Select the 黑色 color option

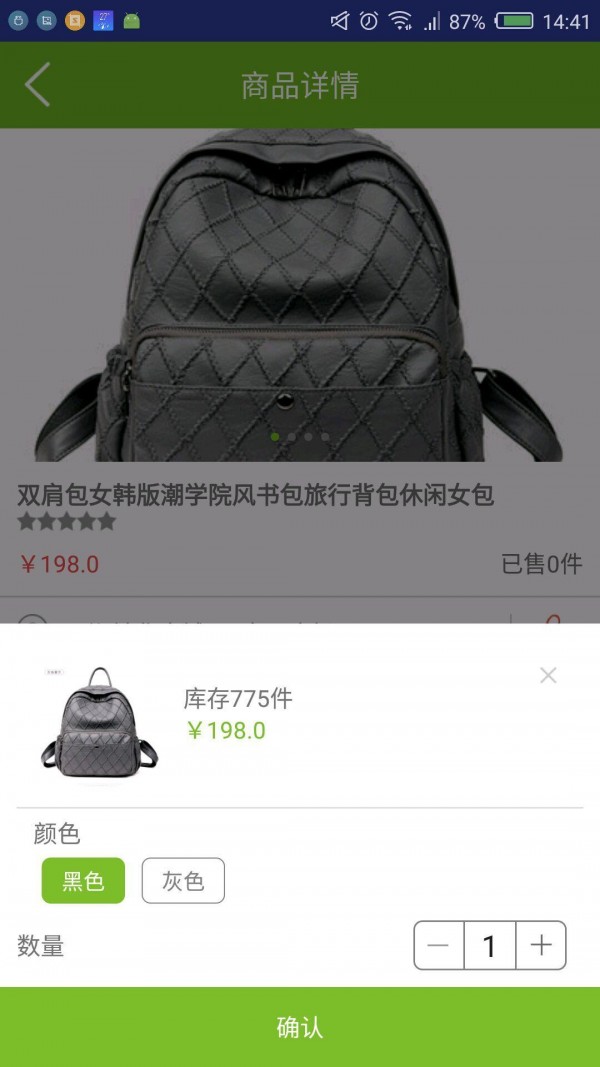click(83, 881)
